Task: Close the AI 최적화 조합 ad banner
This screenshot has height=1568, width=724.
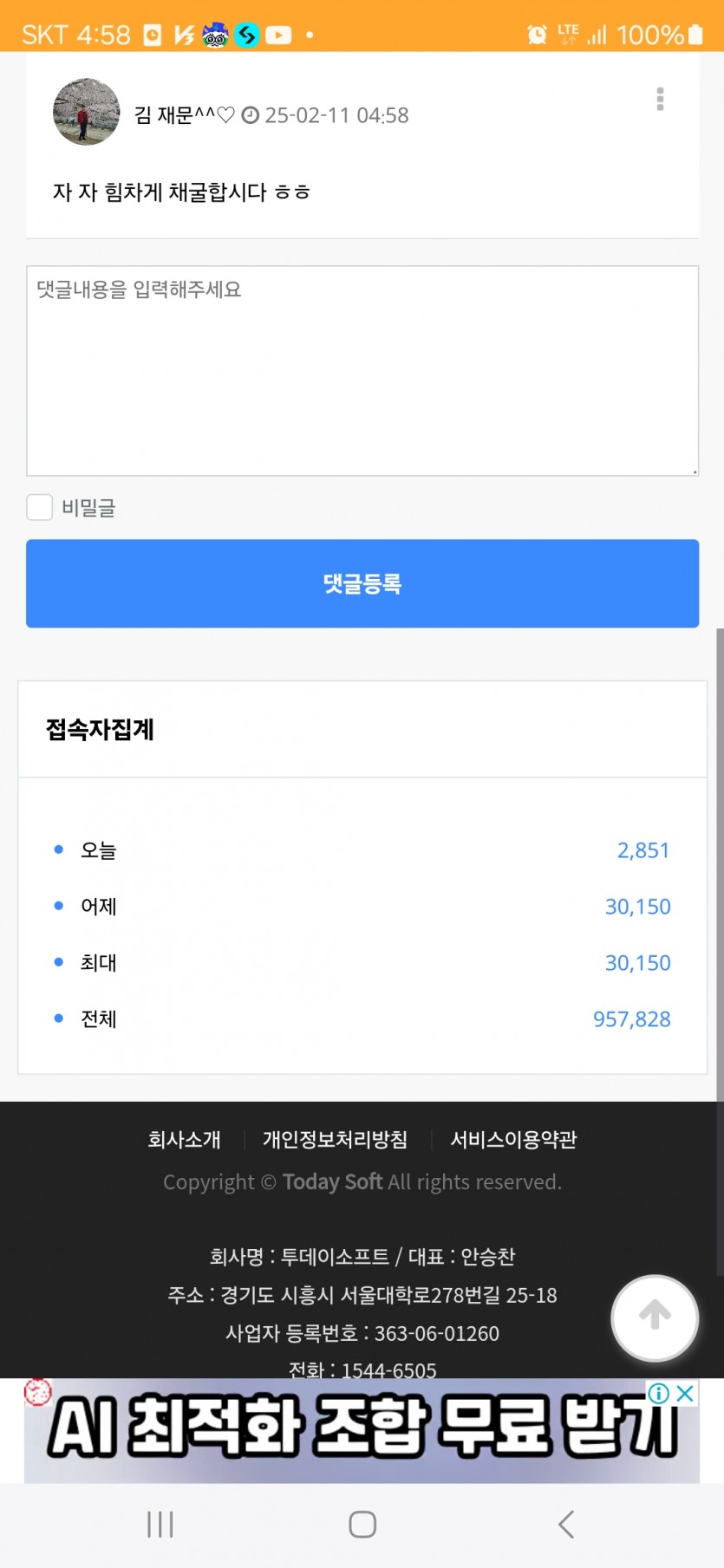Action: 685,1393
